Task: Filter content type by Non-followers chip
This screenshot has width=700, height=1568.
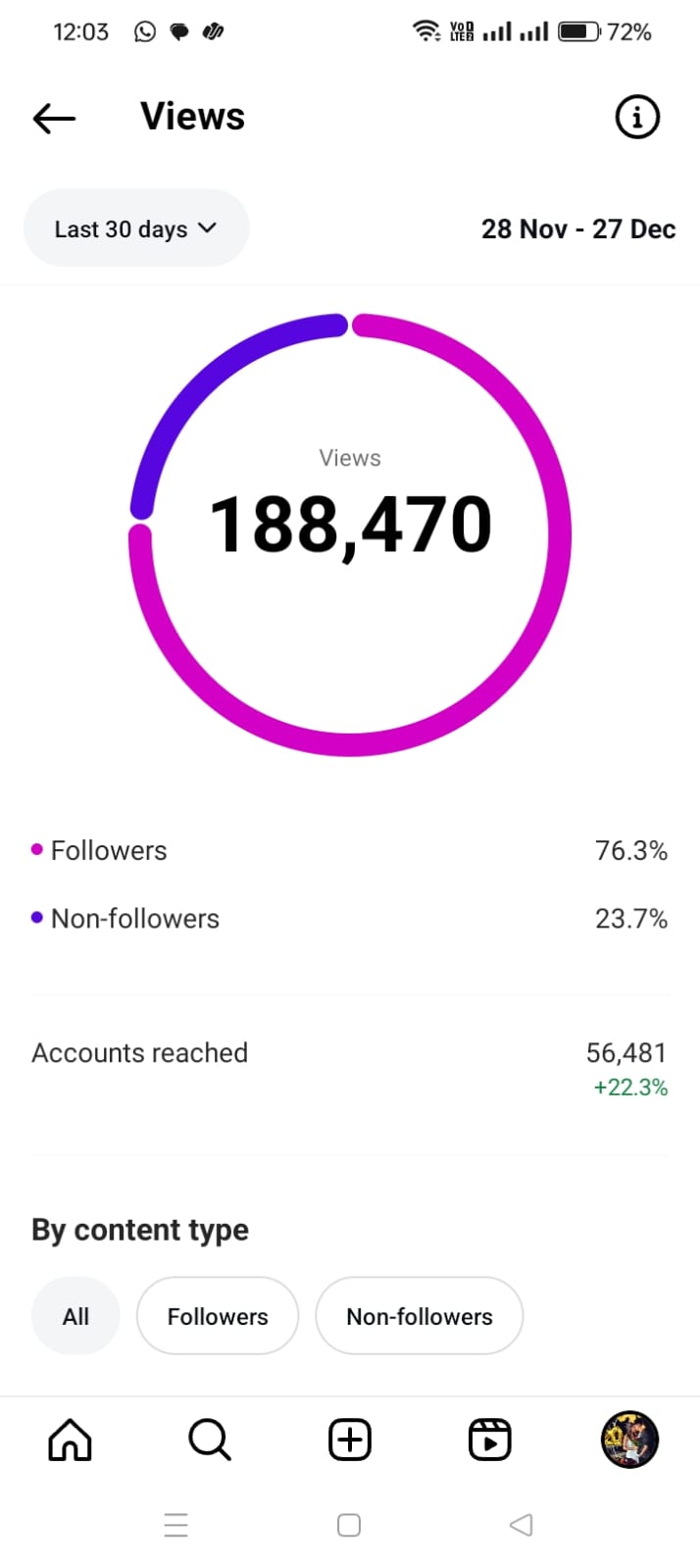Action: 420,1316
